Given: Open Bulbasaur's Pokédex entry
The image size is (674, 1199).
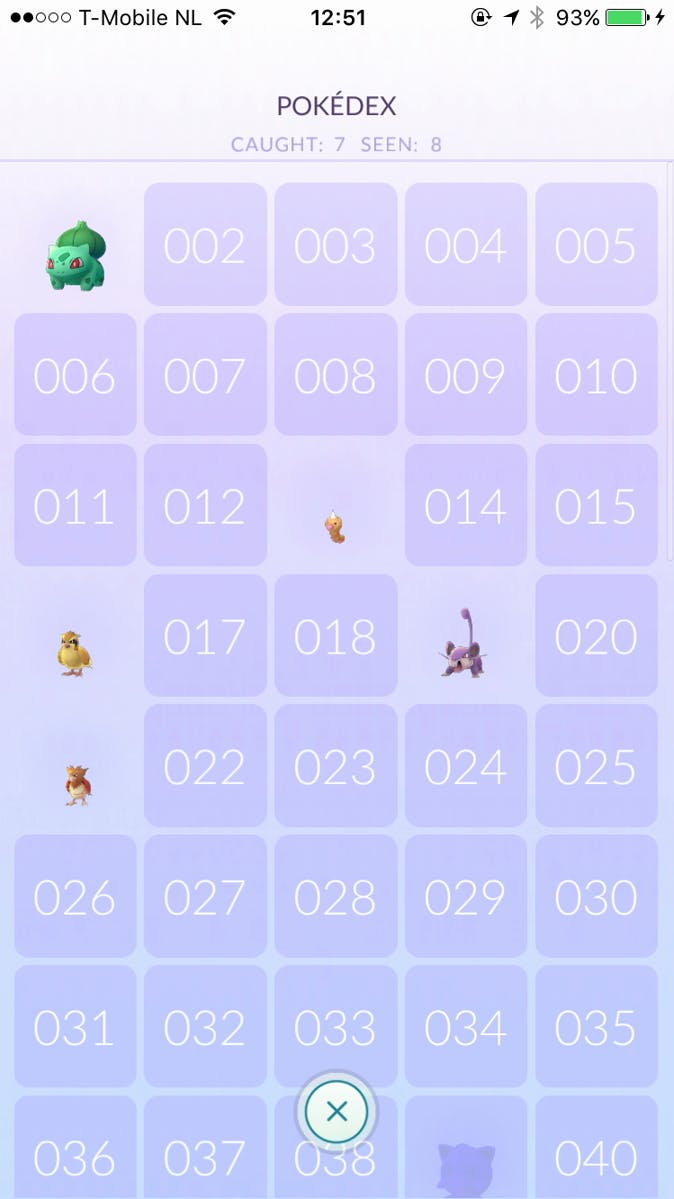Looking at the screenshot, I should click(x=75, y=255).
